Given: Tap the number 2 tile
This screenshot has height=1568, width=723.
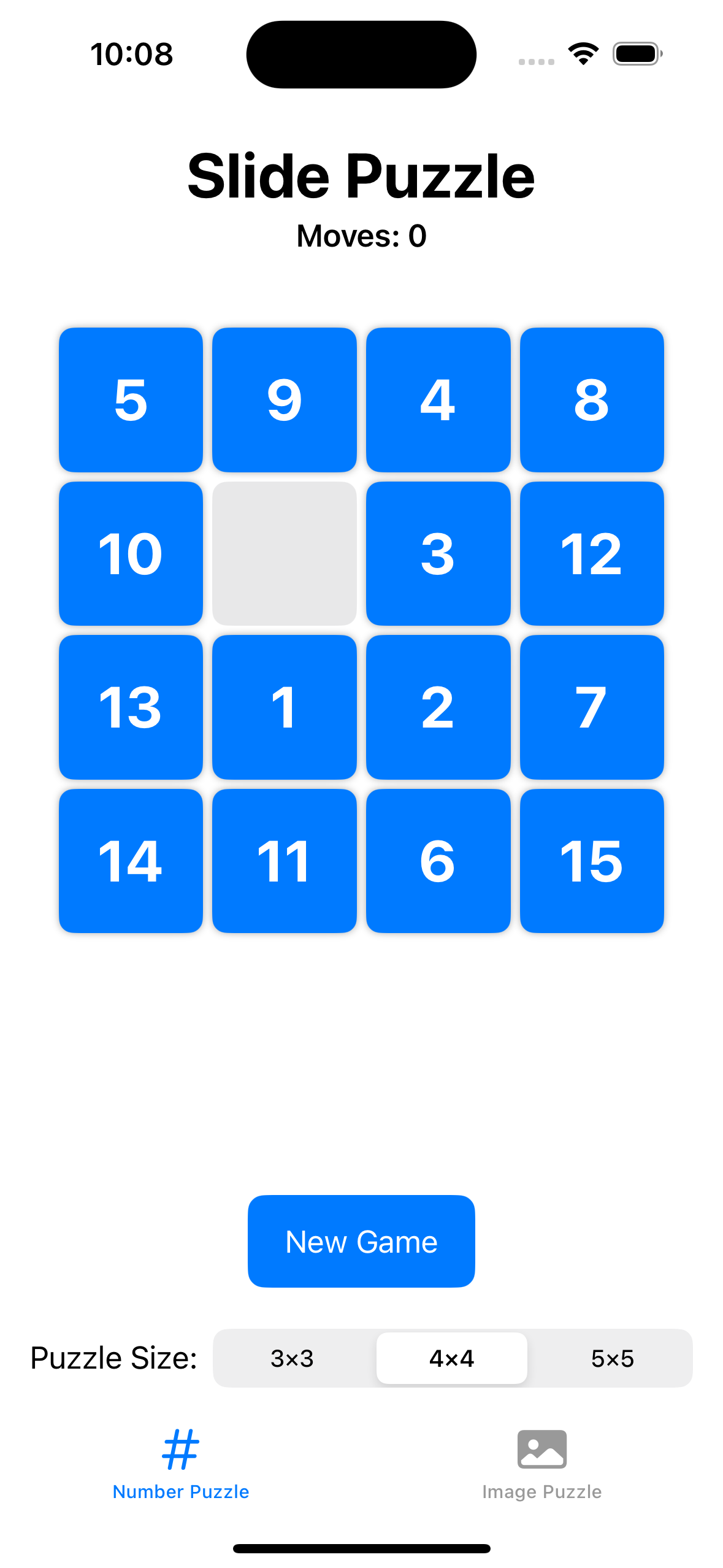Looking at the screenshot, I should point(438,707).
